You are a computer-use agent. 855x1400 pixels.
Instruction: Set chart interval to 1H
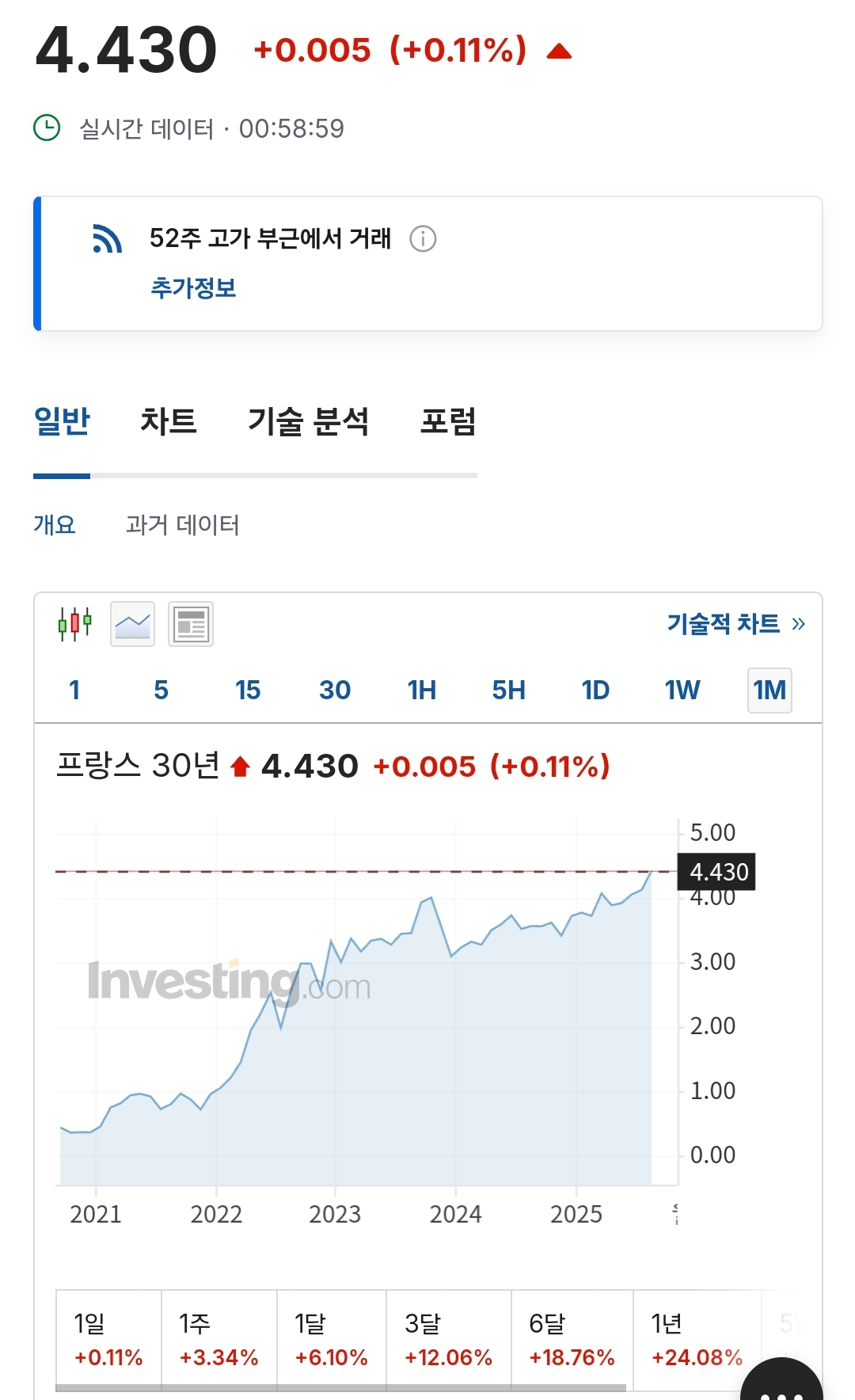coord(422,690)
